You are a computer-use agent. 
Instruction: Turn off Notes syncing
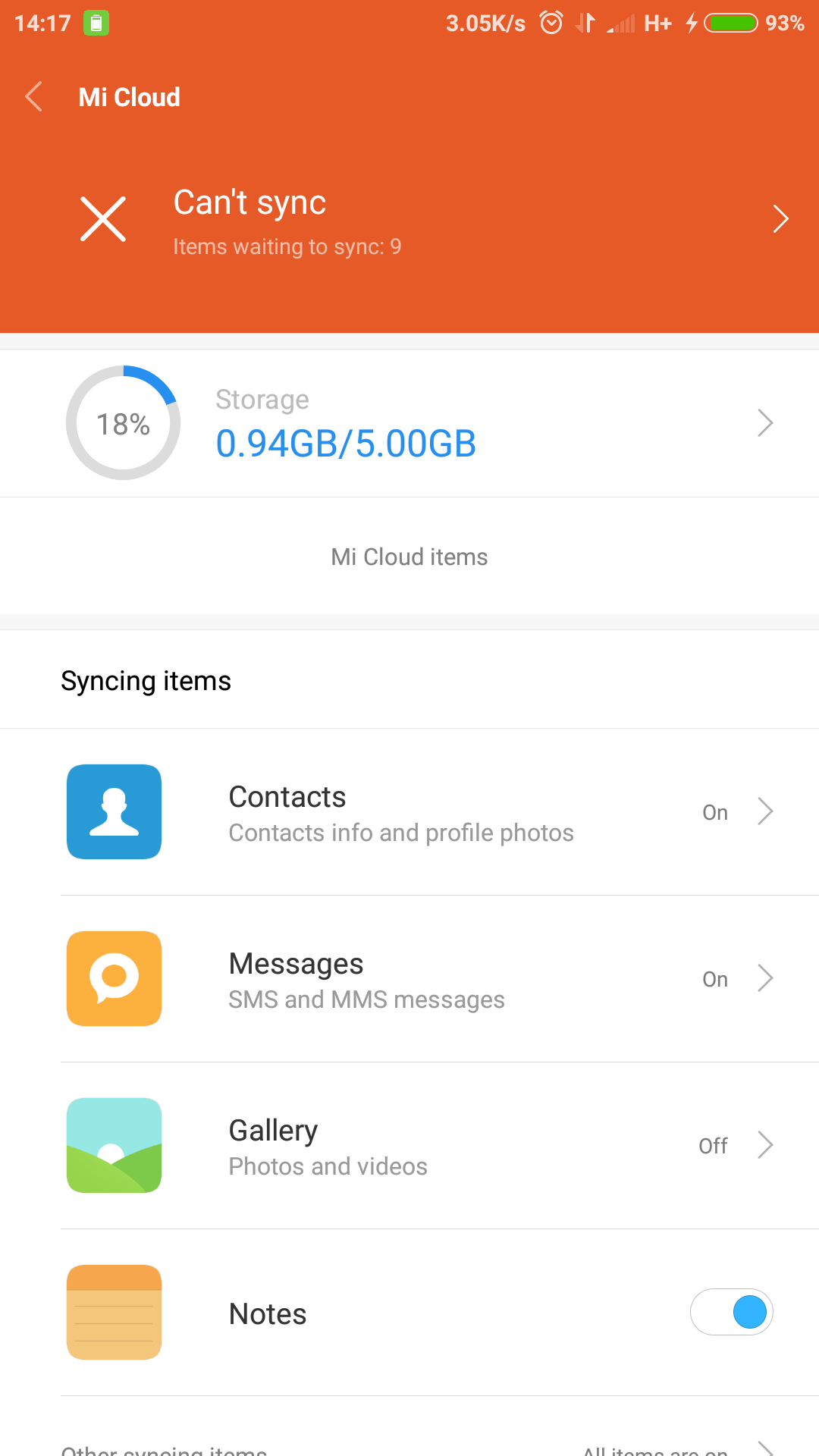coord(731,1313)
